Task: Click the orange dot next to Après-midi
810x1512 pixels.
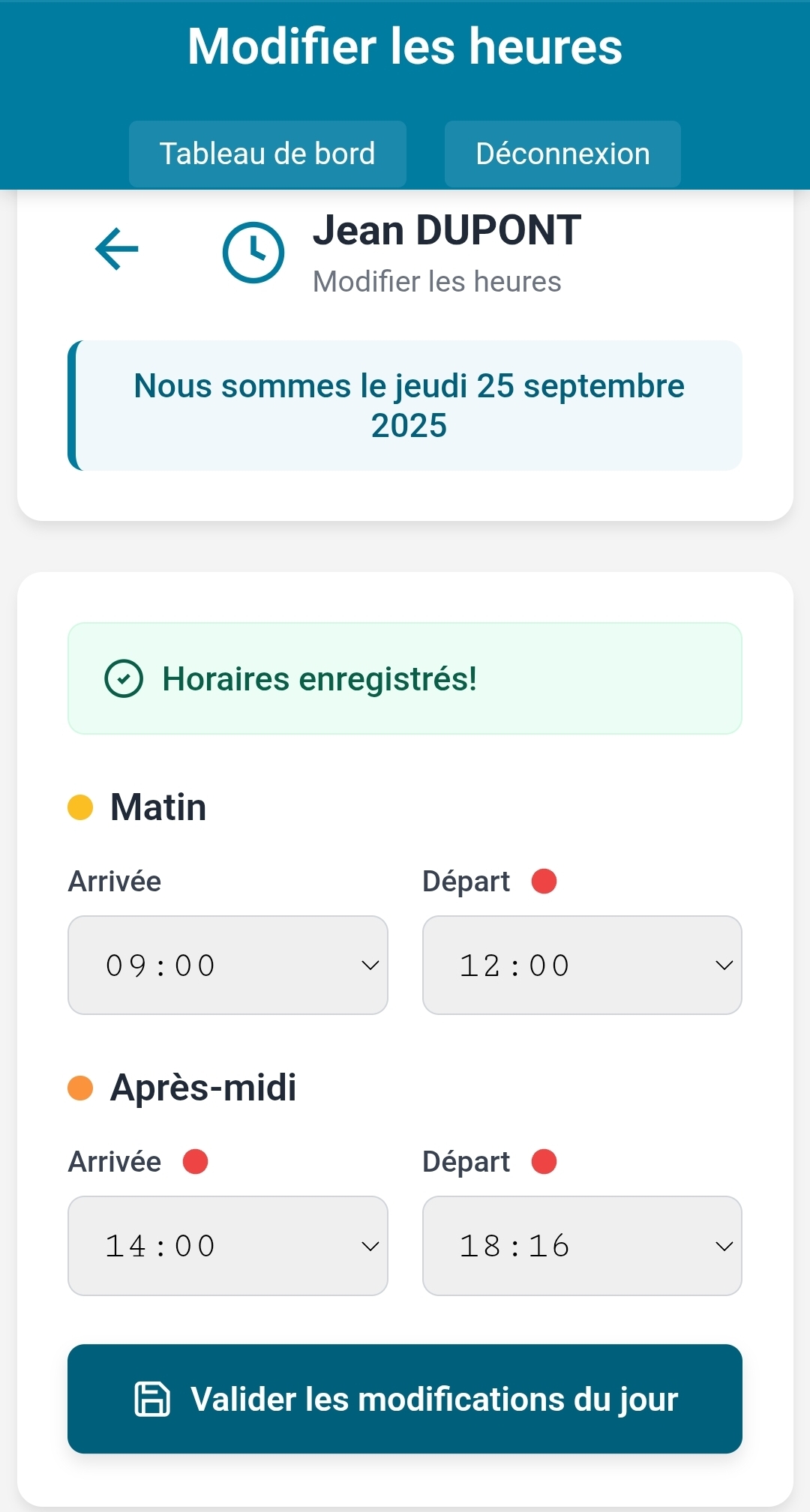Action: click(80, 1088)
